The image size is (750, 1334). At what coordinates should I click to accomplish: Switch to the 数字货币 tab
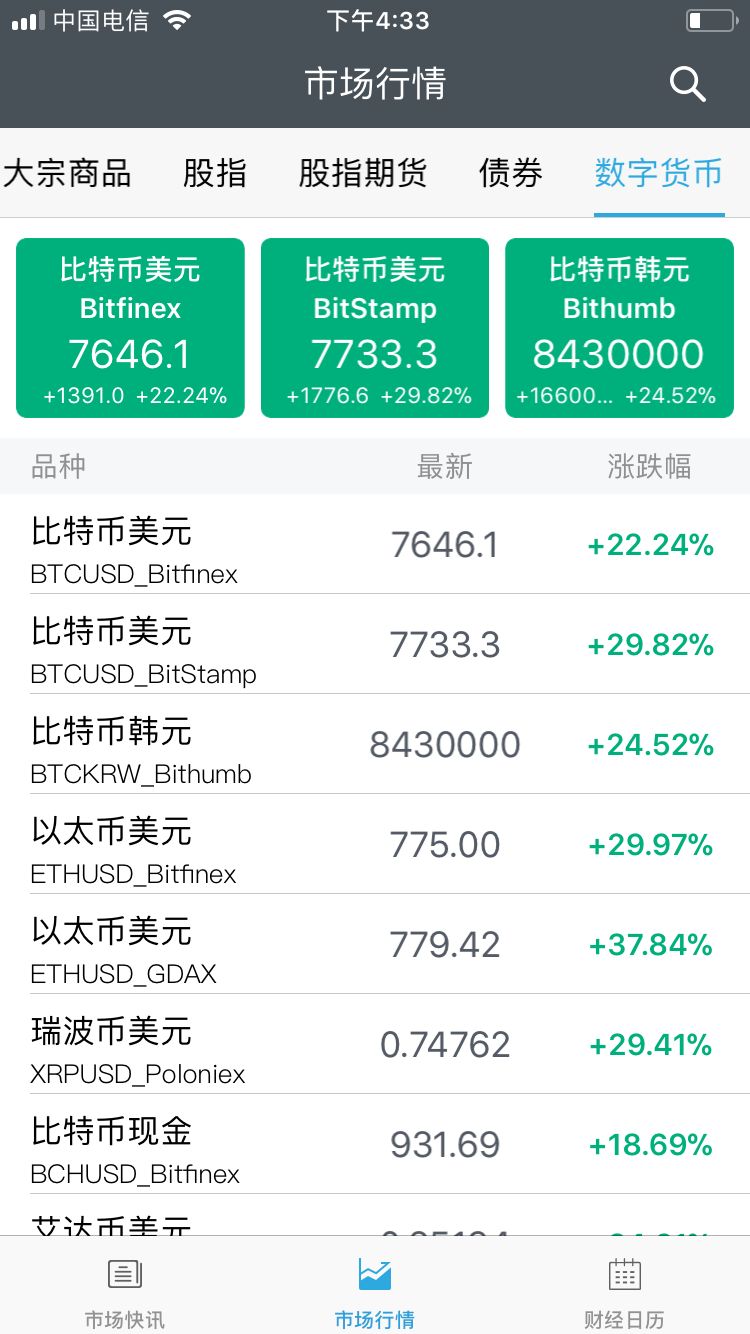tap(658, 172)
